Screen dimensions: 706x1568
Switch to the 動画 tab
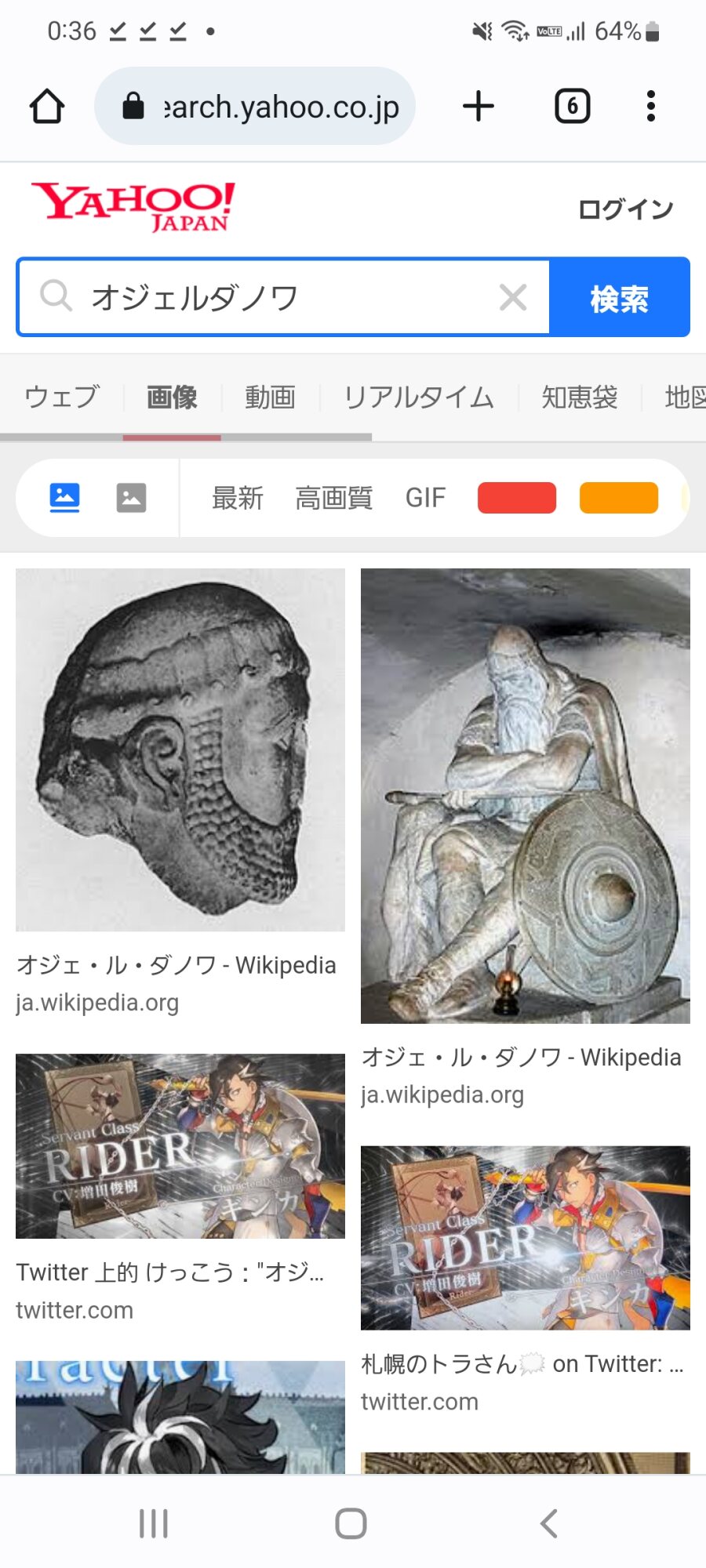(270, 397)
